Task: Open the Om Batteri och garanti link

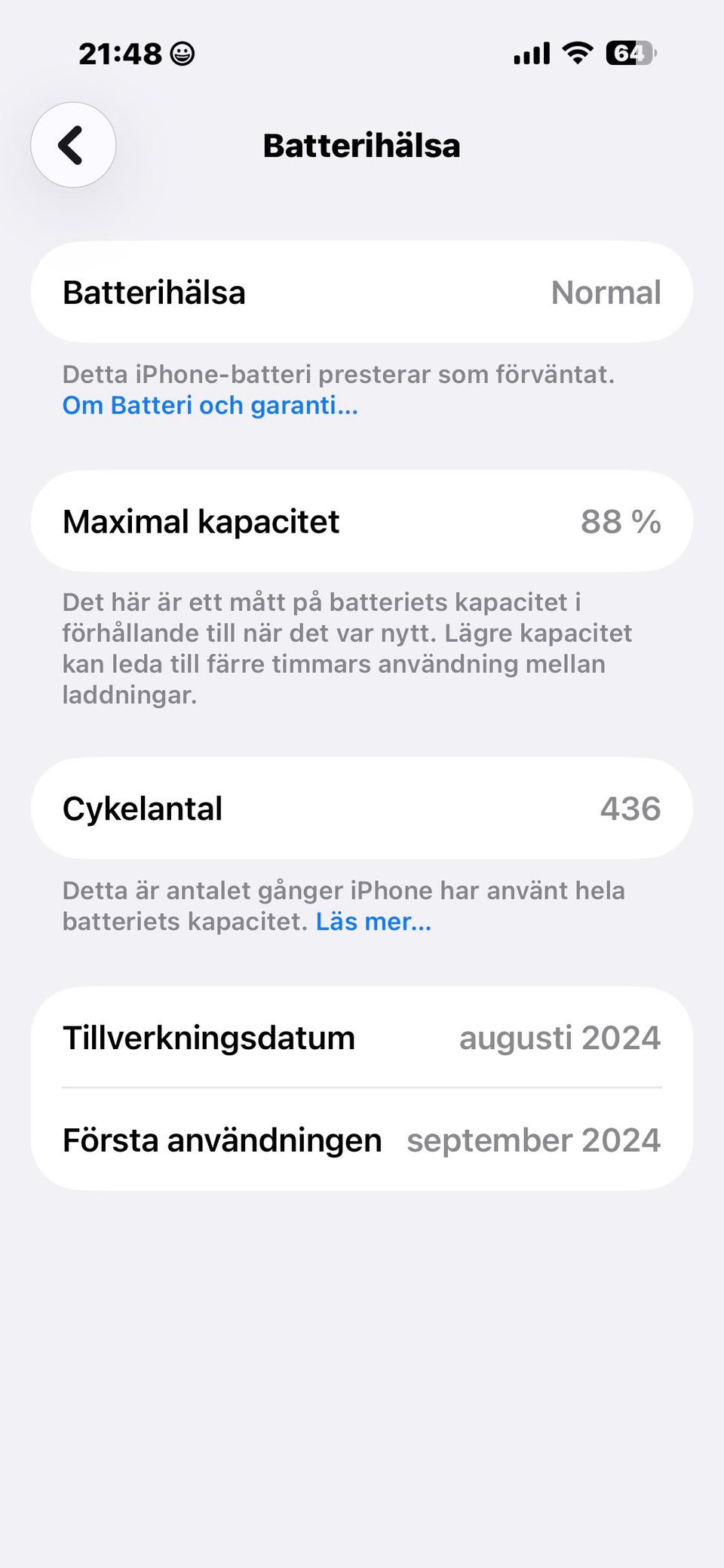Action: pos(210,406)
